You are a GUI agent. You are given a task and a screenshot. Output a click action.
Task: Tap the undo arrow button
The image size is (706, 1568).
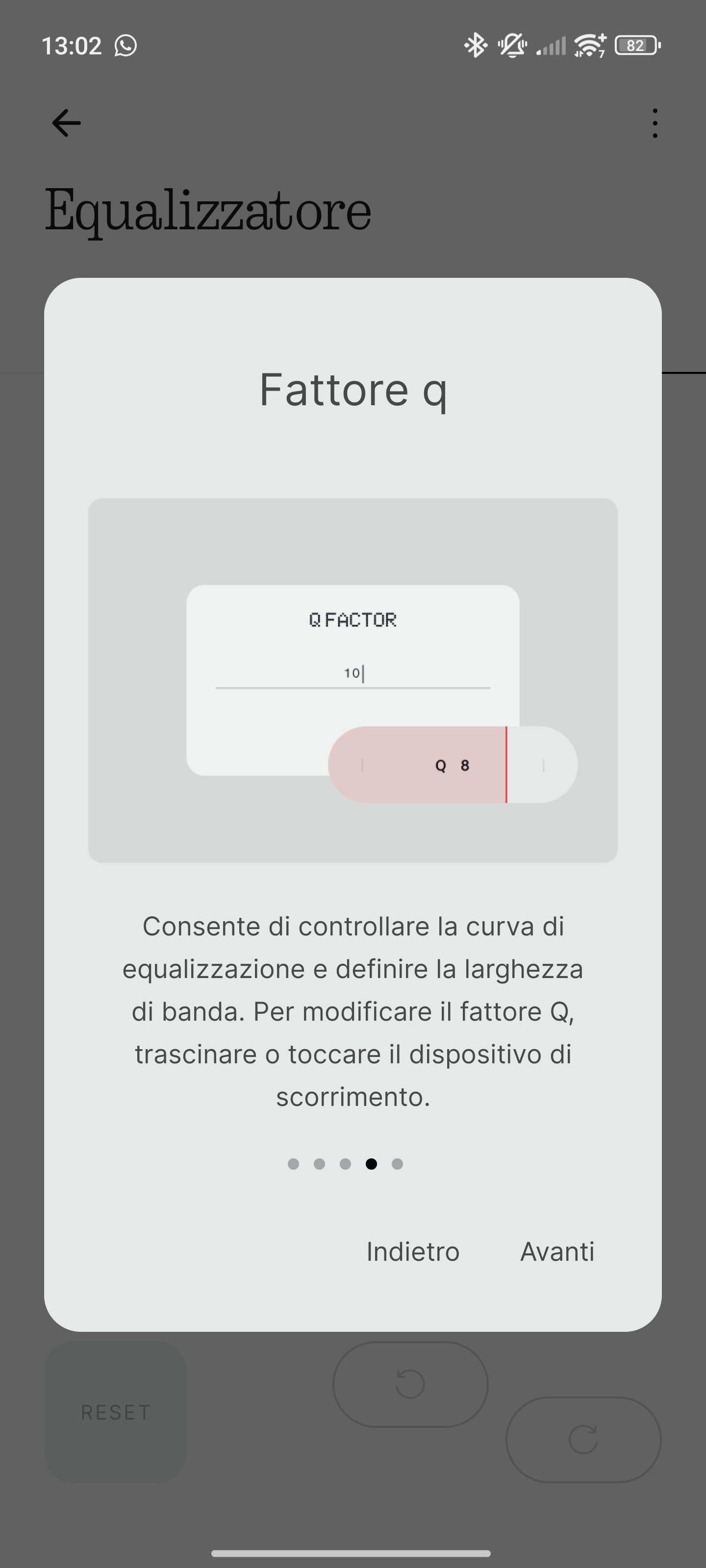point(410,1384)
